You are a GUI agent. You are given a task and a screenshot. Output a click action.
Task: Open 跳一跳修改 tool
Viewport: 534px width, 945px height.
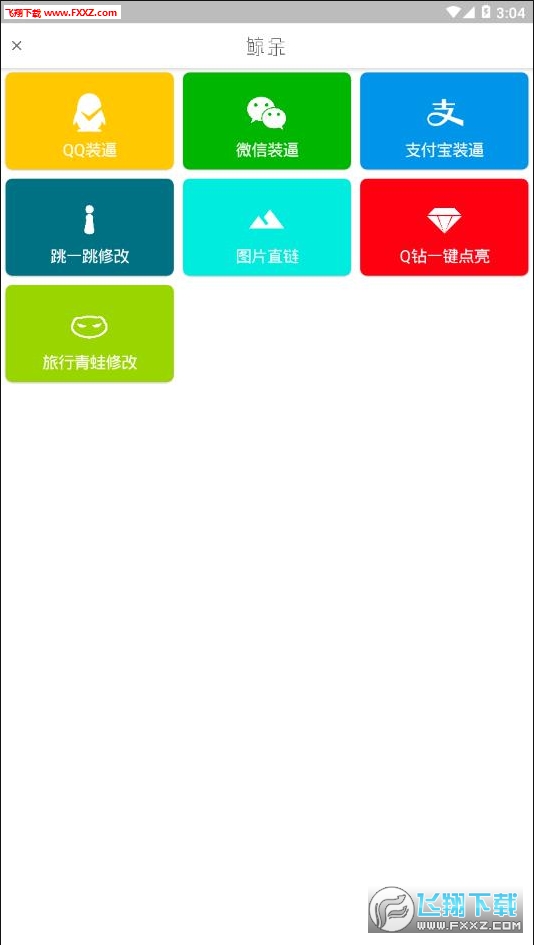coord(90,227)
